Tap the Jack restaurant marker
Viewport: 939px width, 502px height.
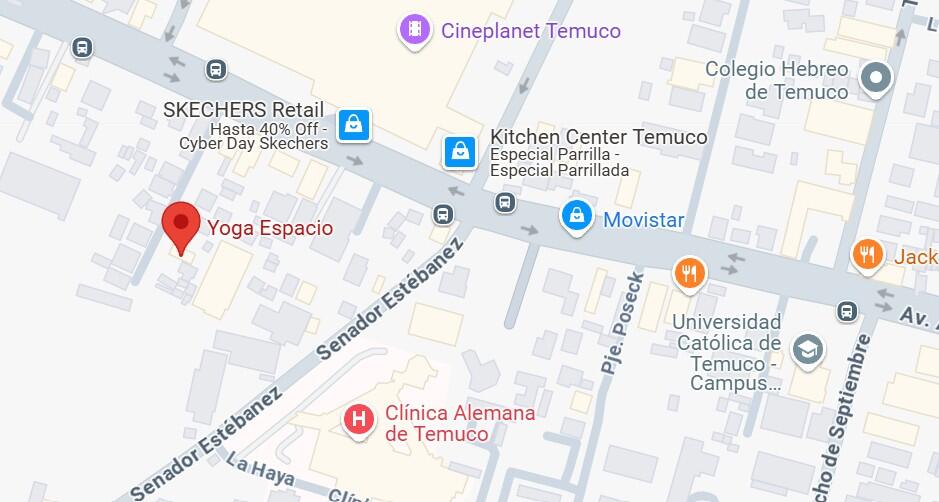(x=866, y=256)
